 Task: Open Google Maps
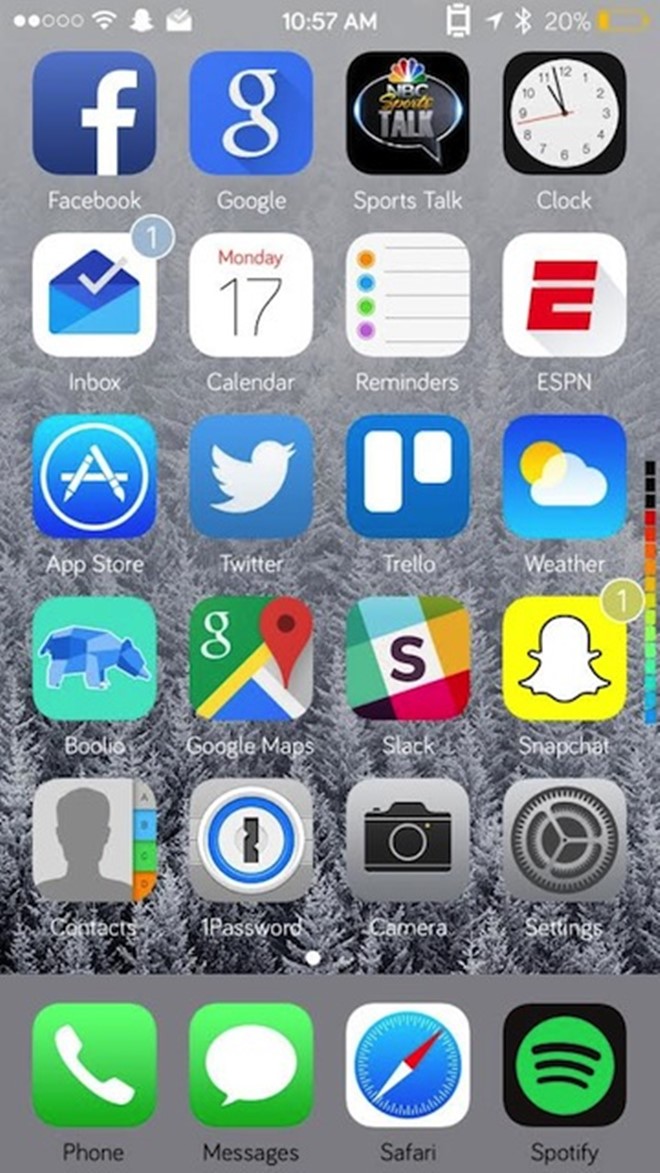(x=251, y=659)
